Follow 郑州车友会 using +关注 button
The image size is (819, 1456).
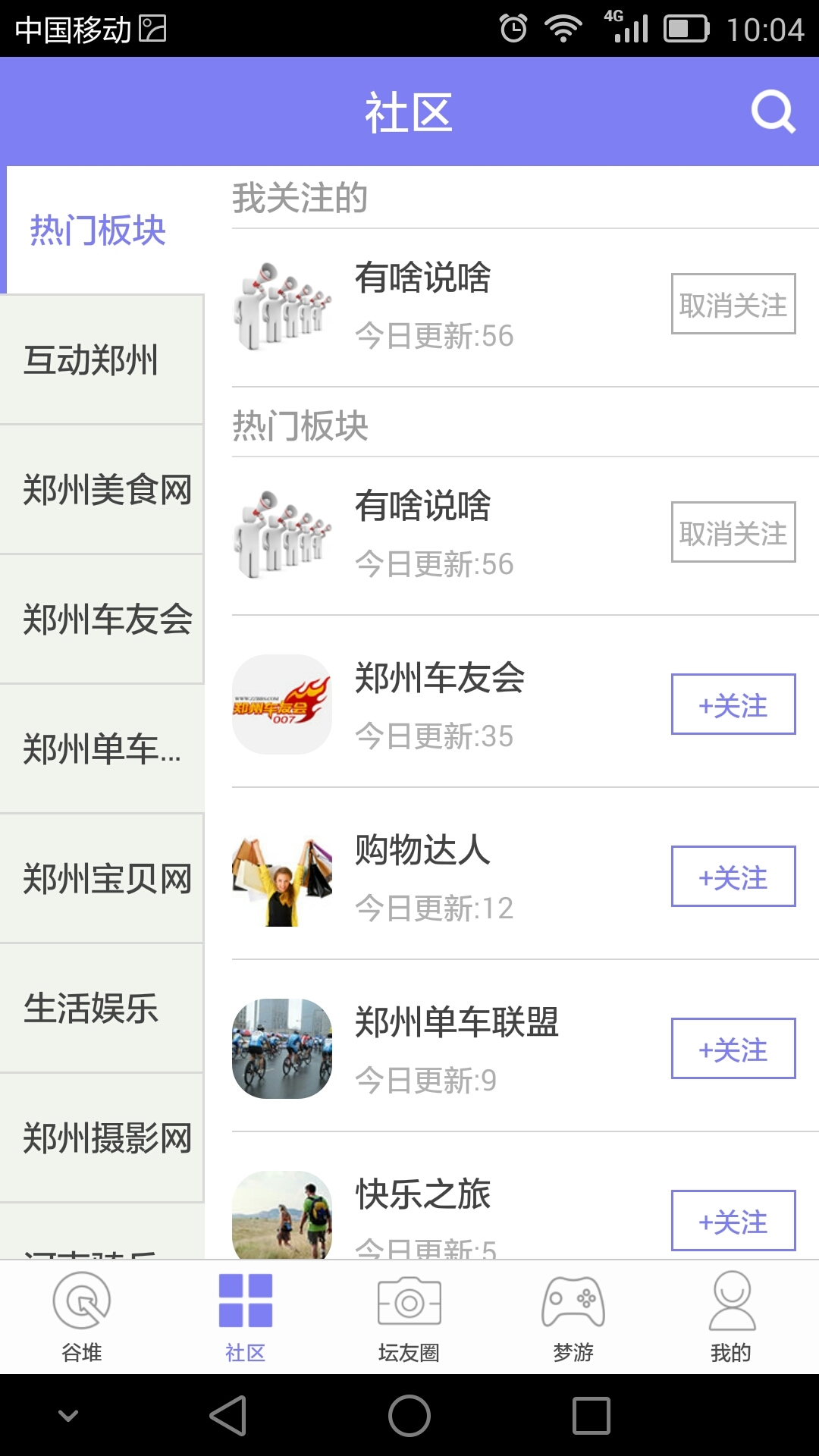point(732,705)
